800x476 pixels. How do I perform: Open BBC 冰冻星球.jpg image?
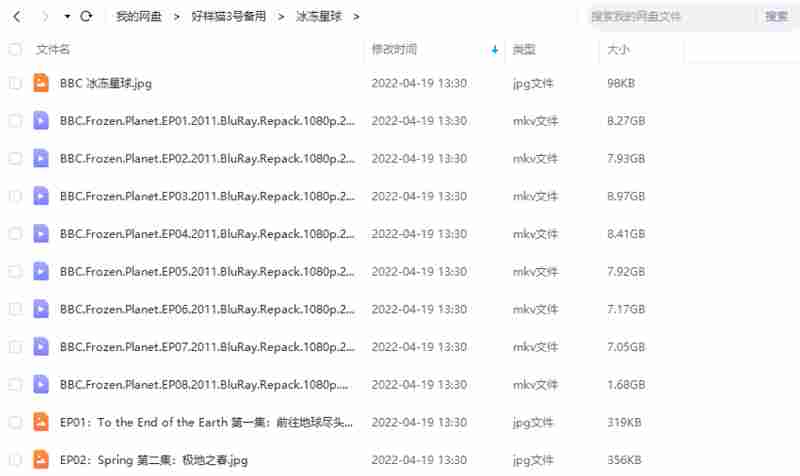coord(105,83)
